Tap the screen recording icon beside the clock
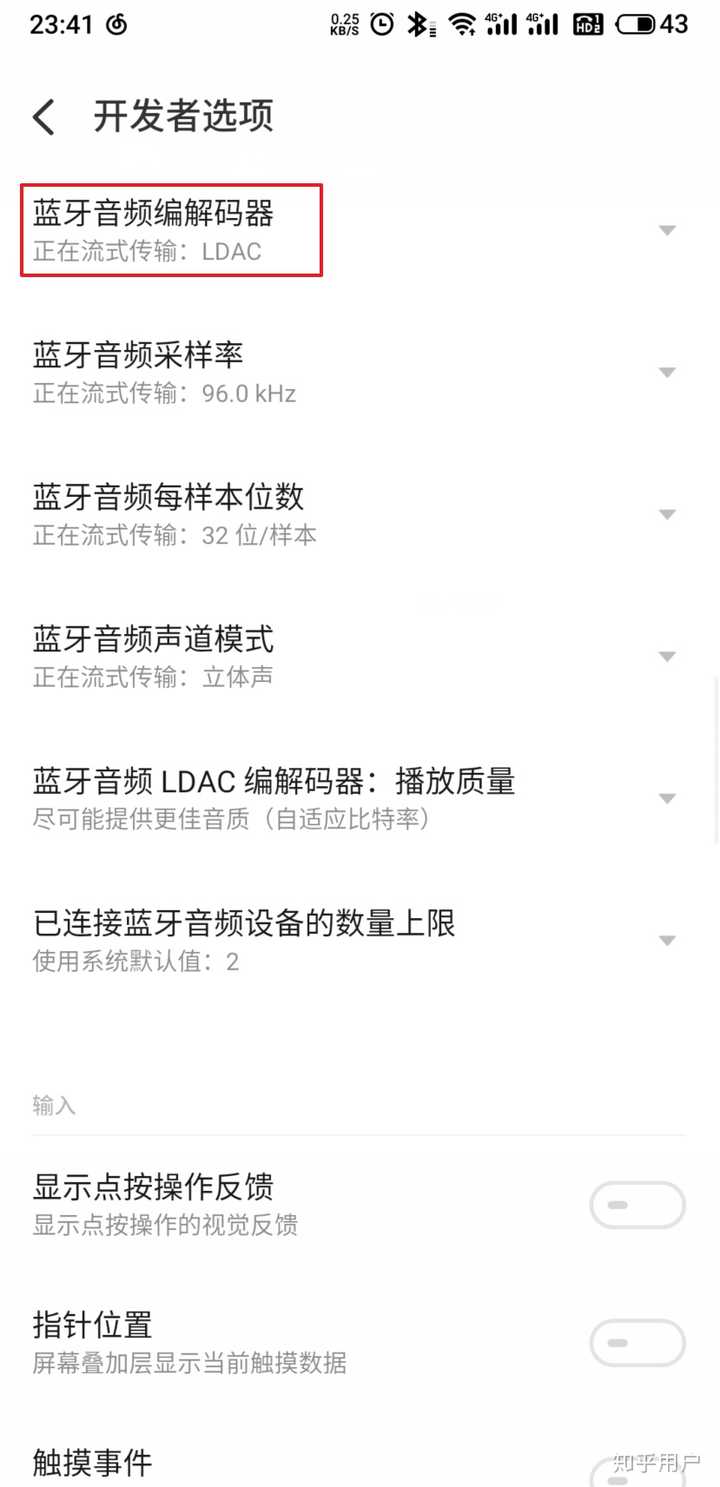Viewport: 720px width, 1487px height. (x=117, y=24)
